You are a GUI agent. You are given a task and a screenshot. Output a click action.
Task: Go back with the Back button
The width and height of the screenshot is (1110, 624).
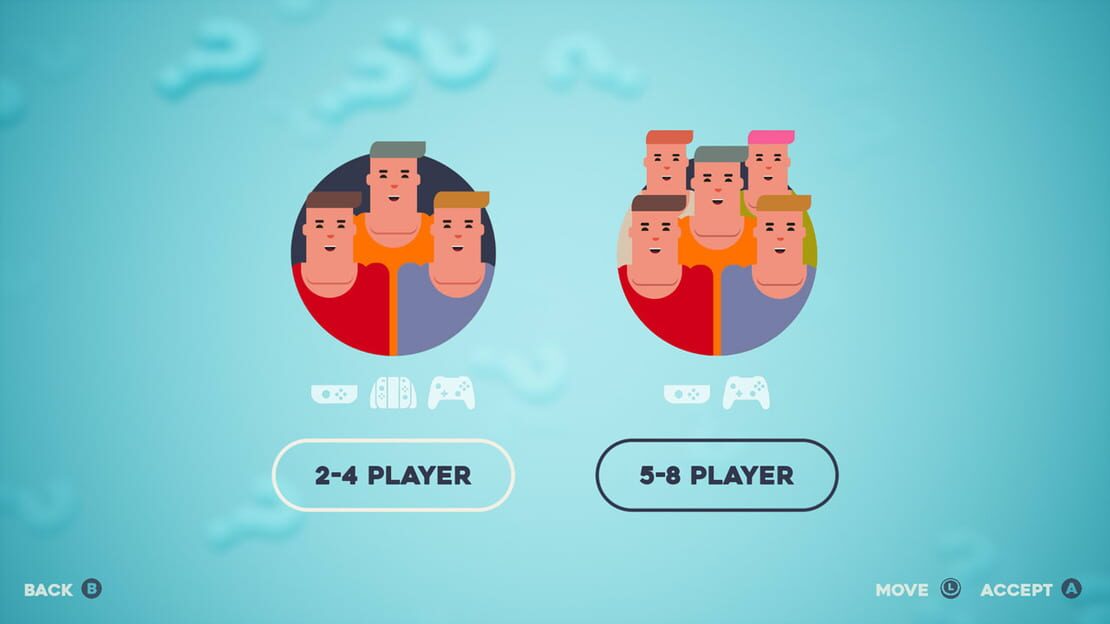click(62, 589)
